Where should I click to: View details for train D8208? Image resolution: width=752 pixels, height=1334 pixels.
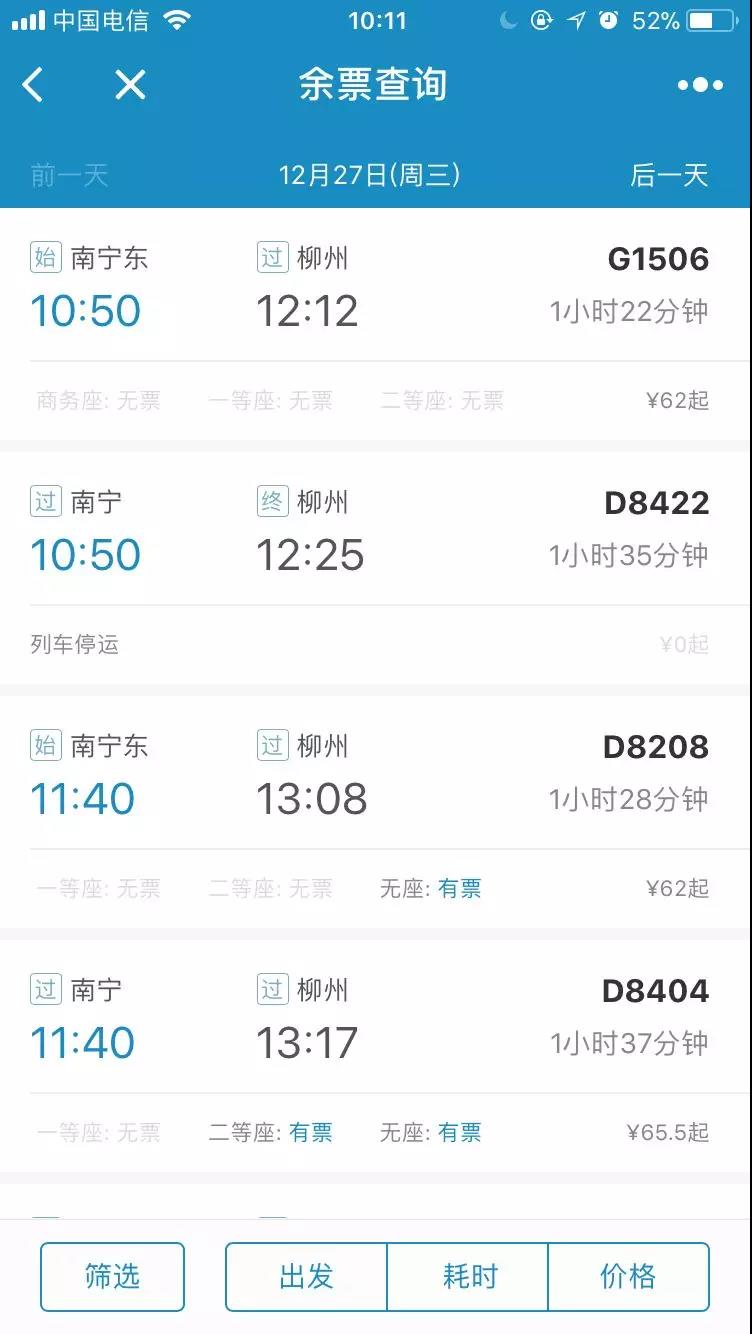[375, 812]
